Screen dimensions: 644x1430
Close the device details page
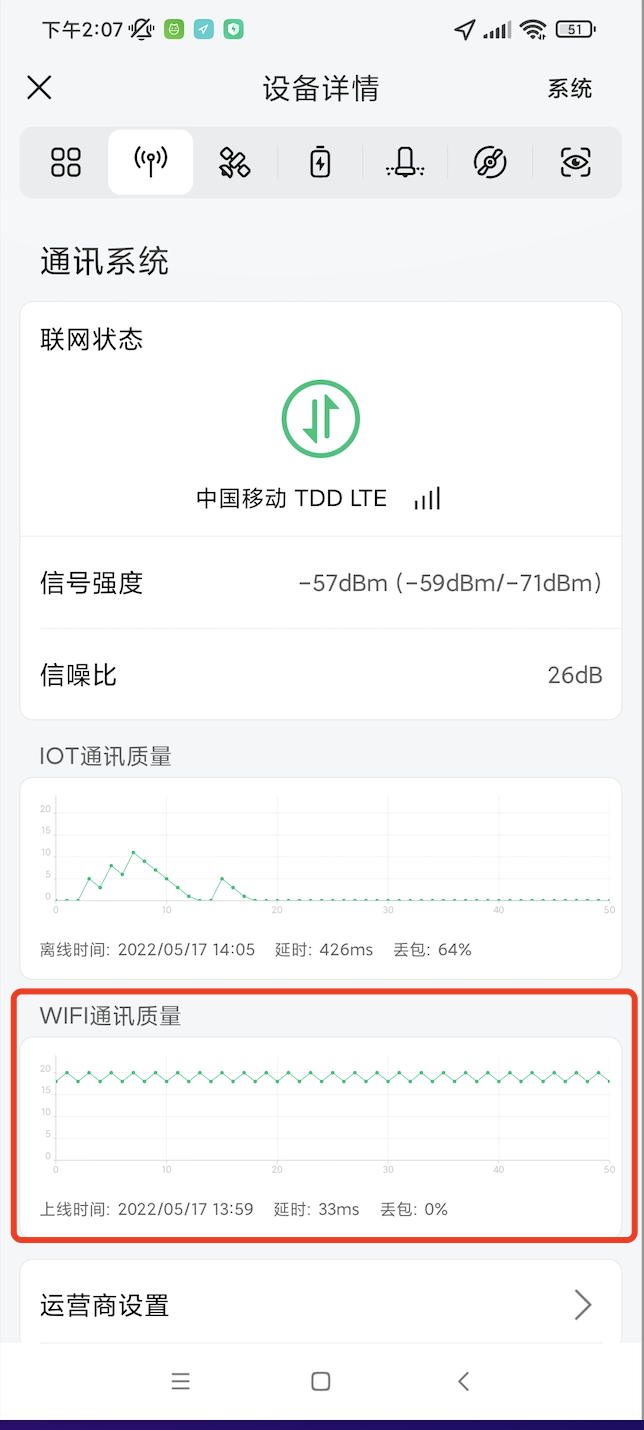tap(39, 88)
